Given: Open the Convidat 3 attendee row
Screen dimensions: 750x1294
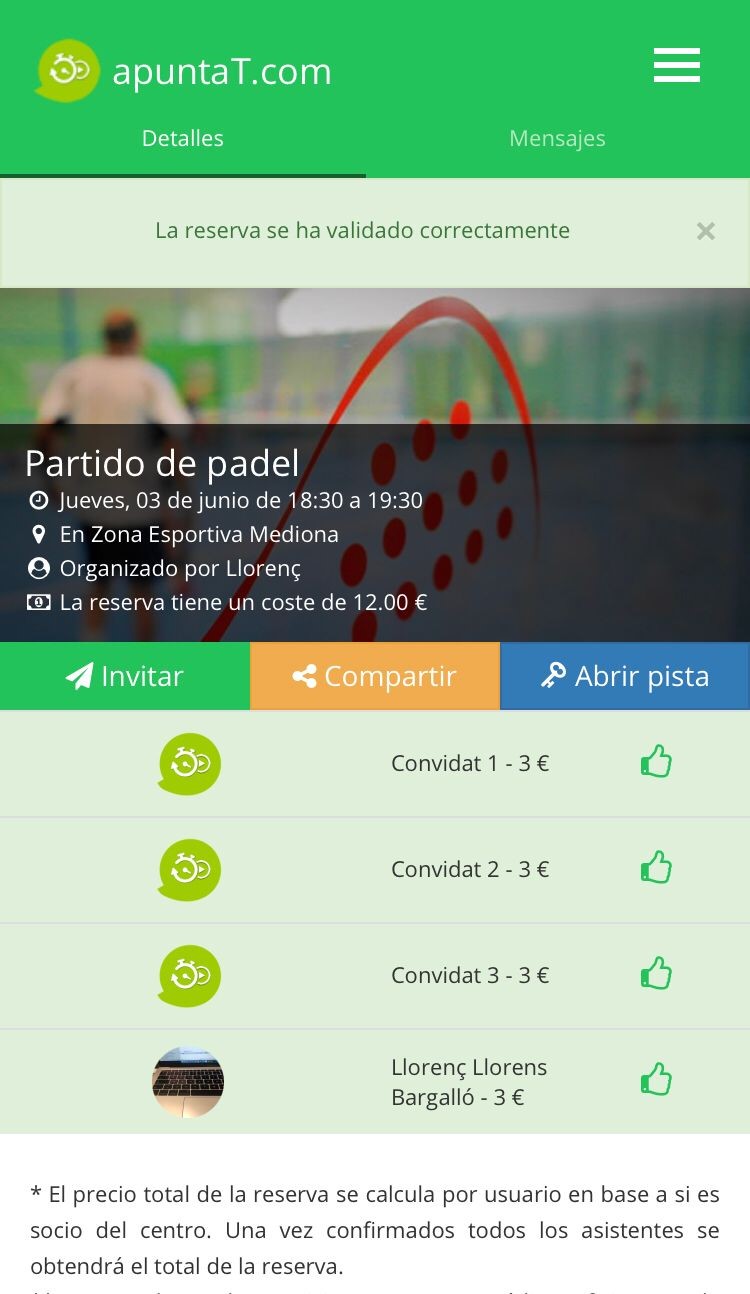Looking at the screenshot, I should click(470, 976).
